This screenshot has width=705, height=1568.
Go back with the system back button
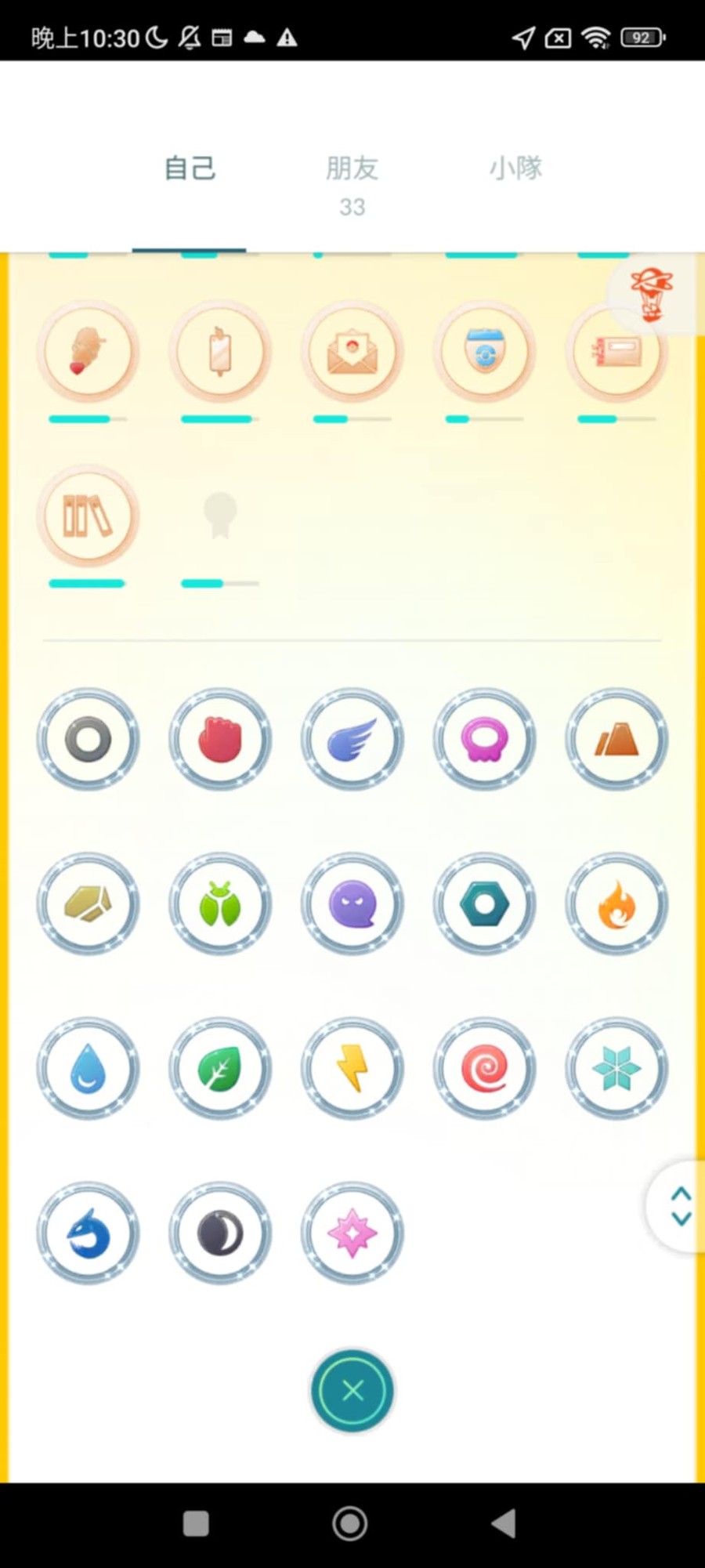click(x=503, y=1523)
